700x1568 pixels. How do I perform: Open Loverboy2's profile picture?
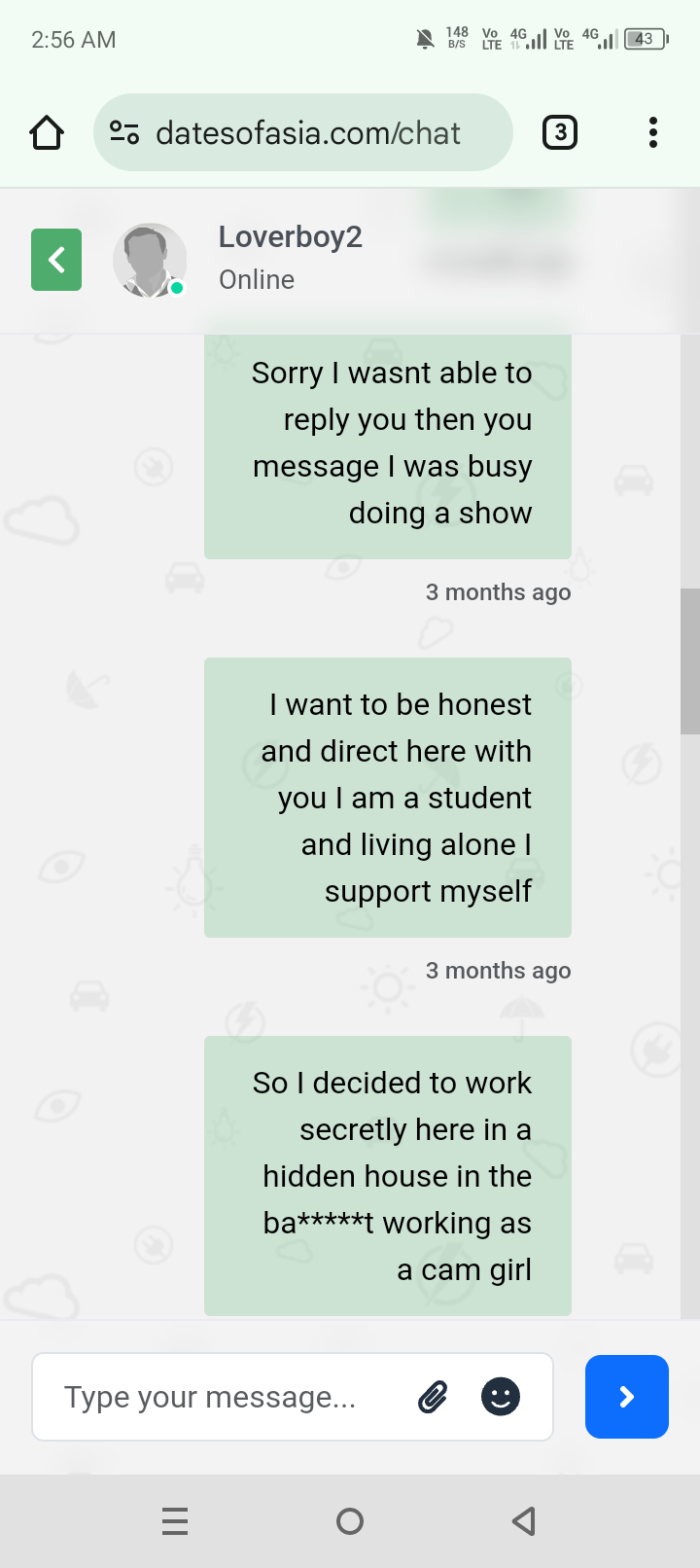click(150, 260)
